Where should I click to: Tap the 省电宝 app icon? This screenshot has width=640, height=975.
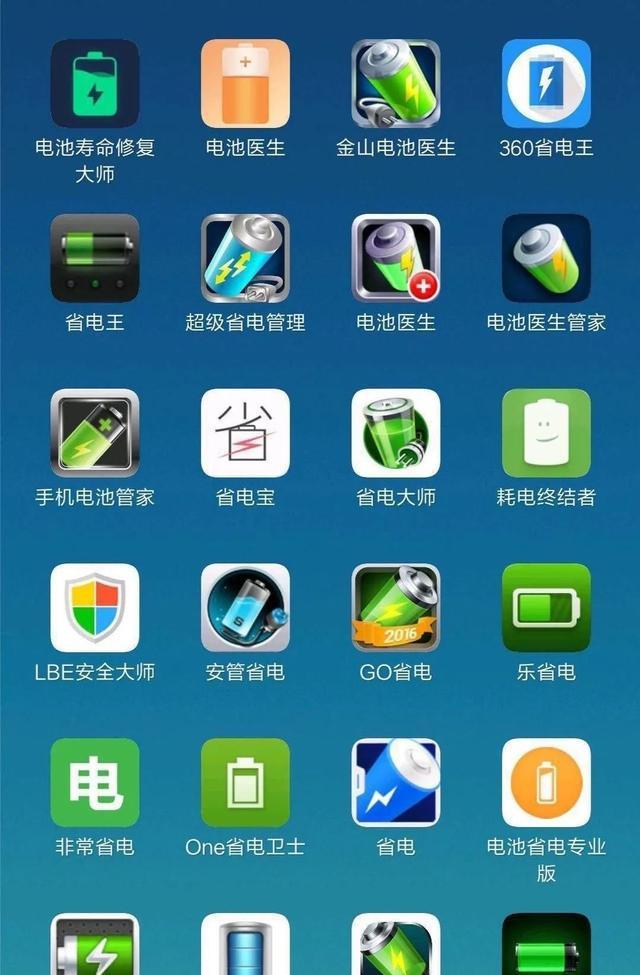pos(245,433)
